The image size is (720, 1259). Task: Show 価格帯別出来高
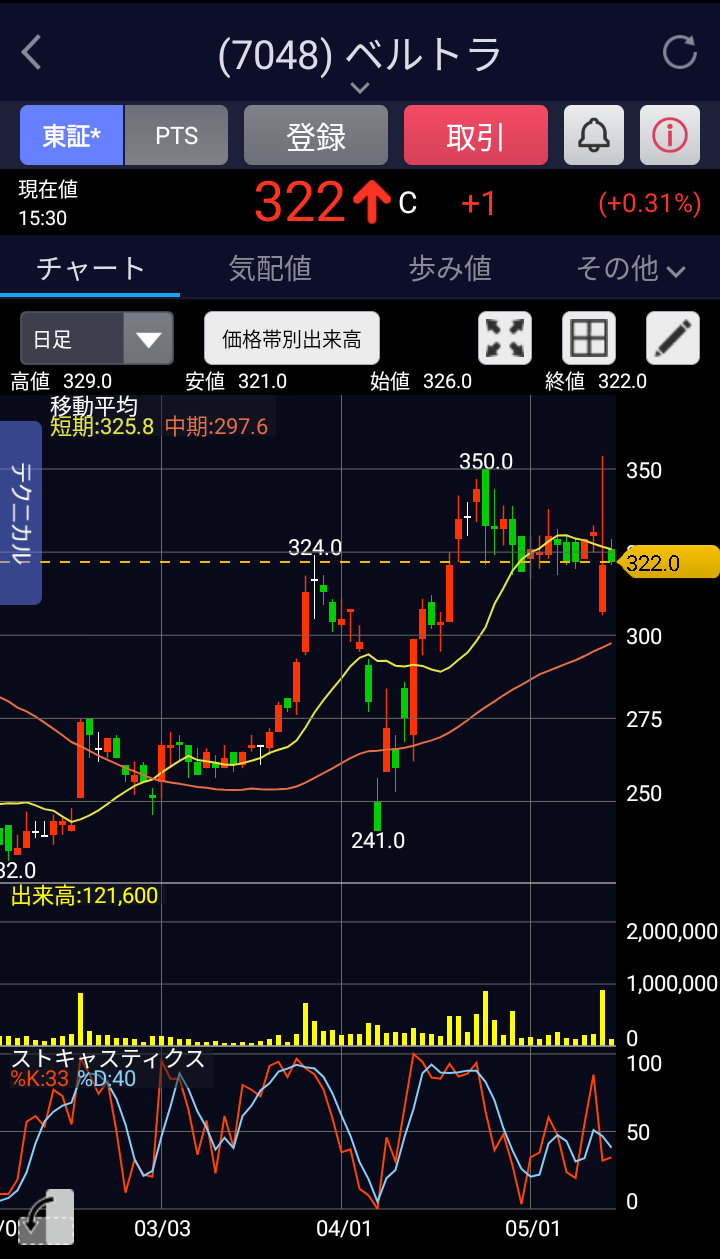point(292,339)
